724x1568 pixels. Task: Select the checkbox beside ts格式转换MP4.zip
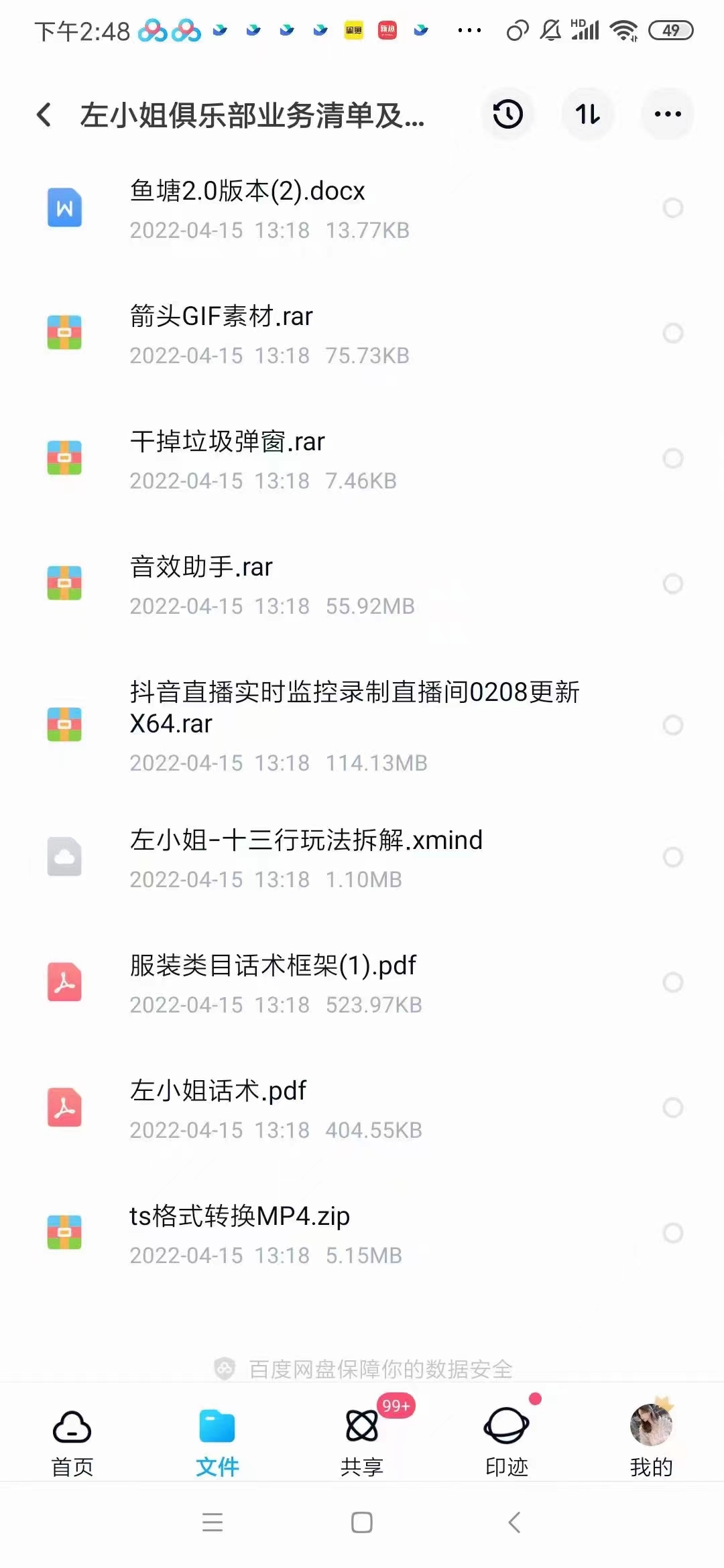pos(673,1233)
